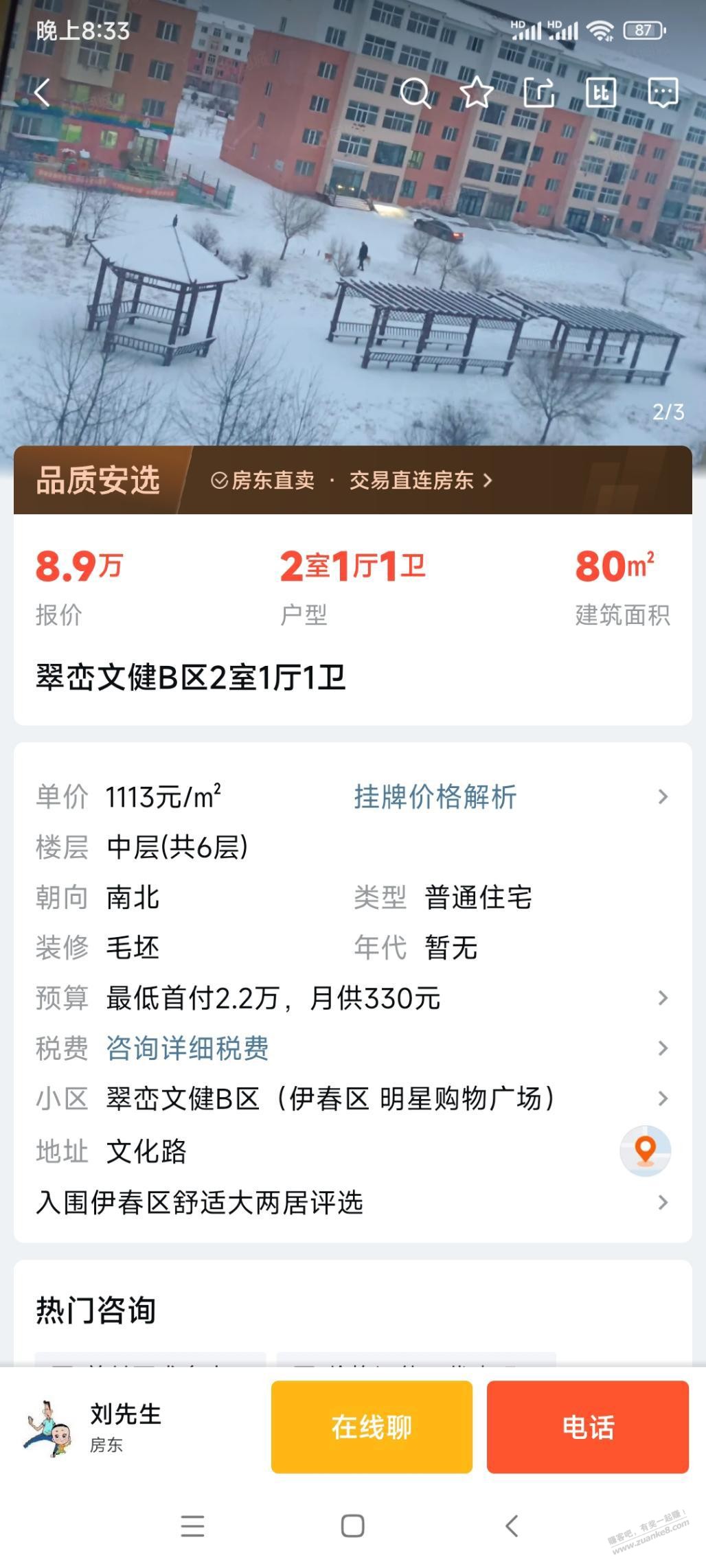
Task: Open the 翠峦文健B区 community row
Action: tap(352, 1098)
